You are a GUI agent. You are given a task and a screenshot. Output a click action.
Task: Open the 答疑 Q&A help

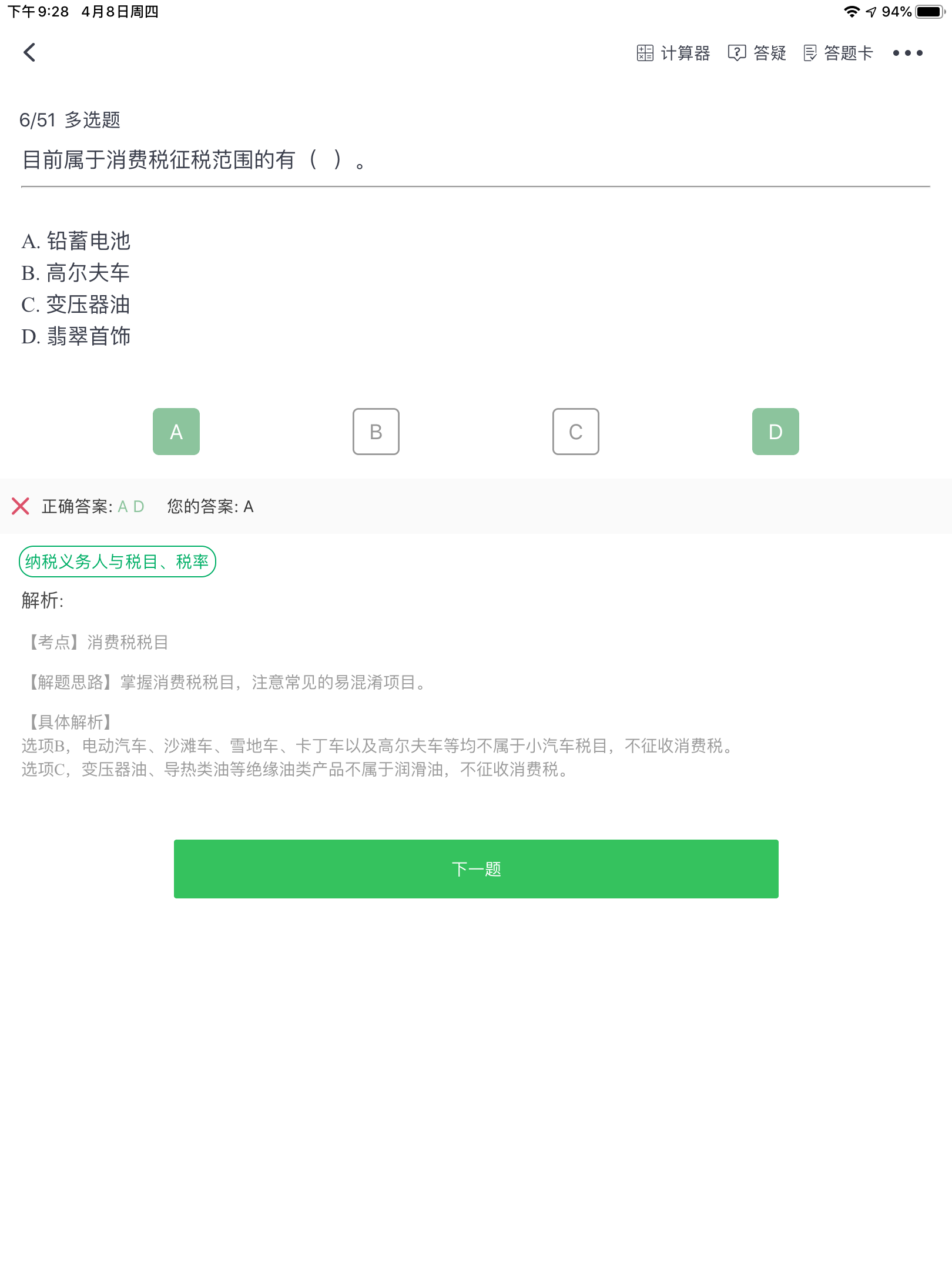point(757,53)
